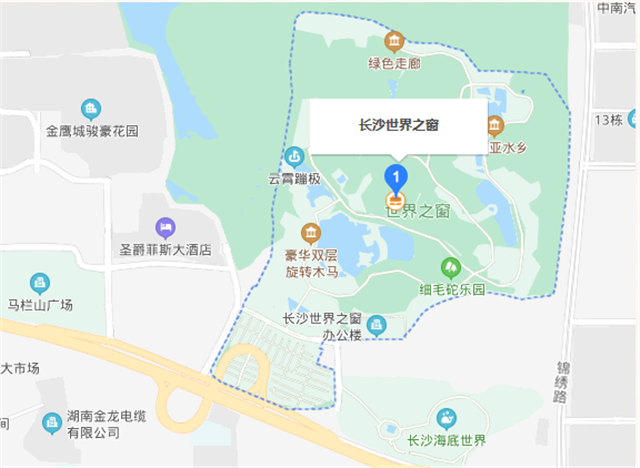
Task: Tap the 长沙海底世界 marker
Action: tap(445, 417)
